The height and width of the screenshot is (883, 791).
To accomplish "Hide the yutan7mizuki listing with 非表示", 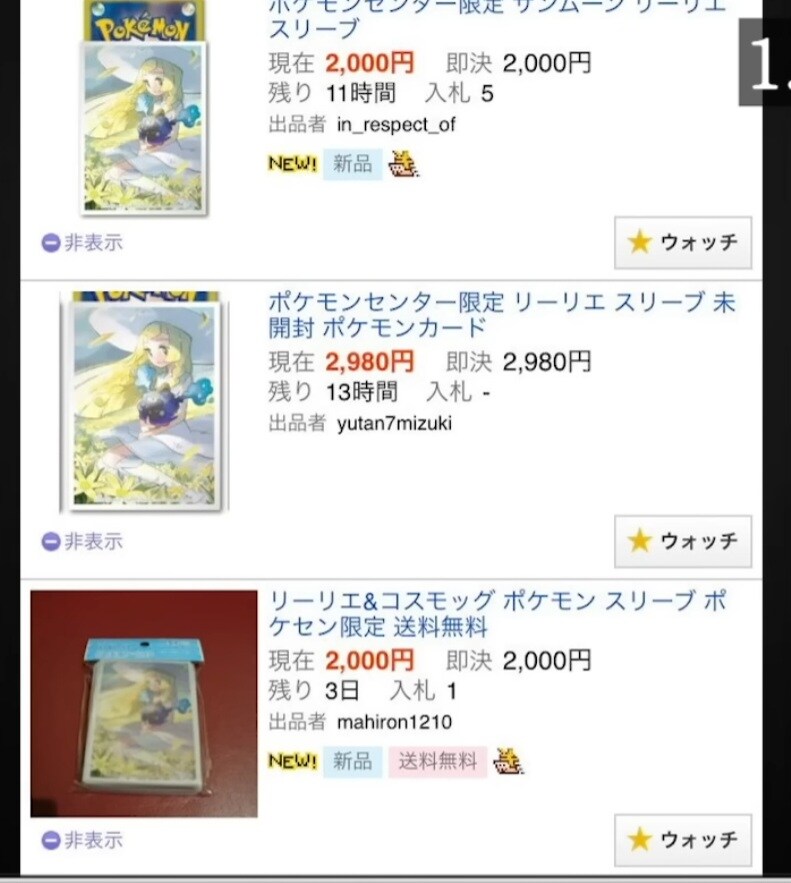I will click(82, 541).
